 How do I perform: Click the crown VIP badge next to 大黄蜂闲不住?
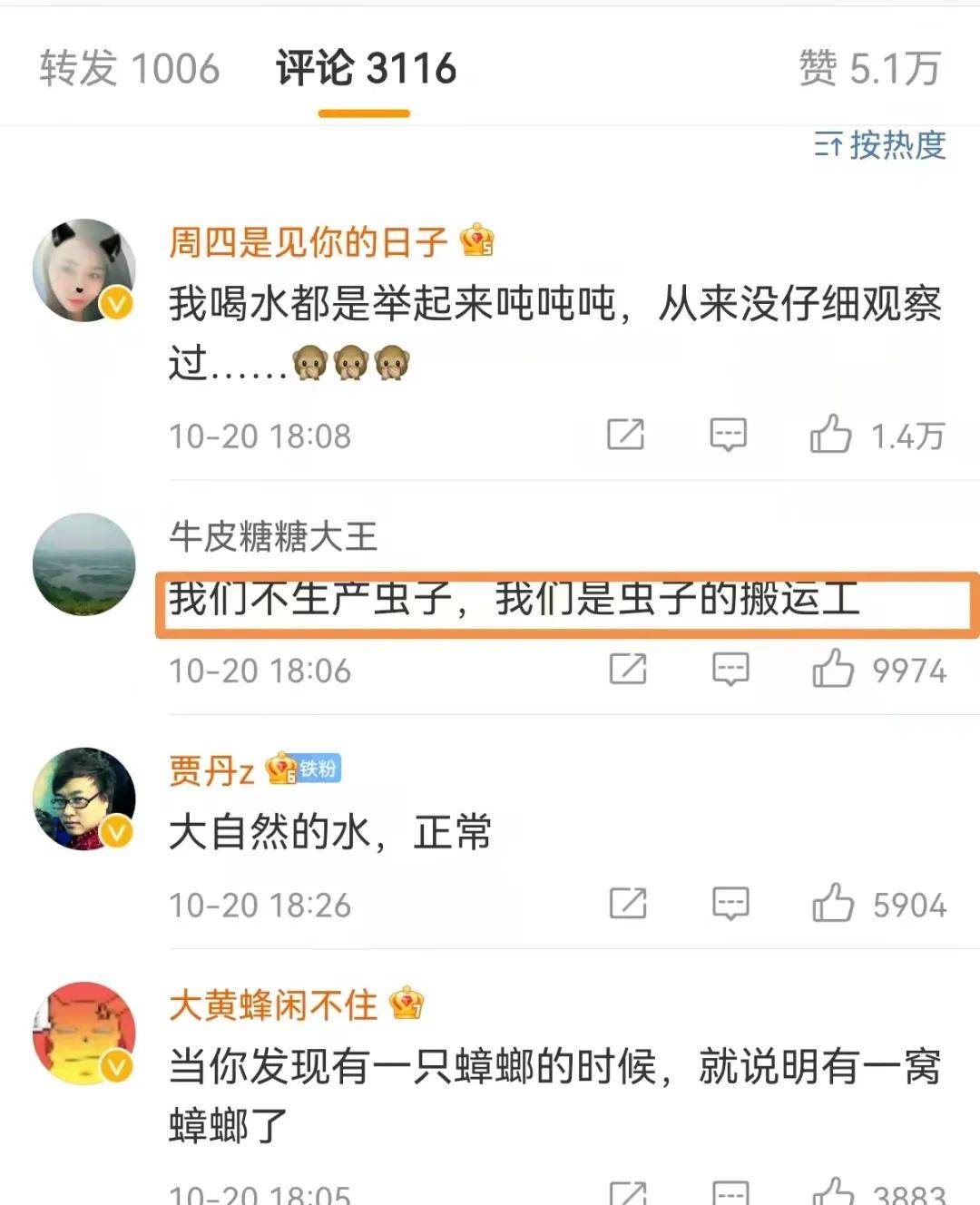pyautogui.click(x=407, y=1004)
